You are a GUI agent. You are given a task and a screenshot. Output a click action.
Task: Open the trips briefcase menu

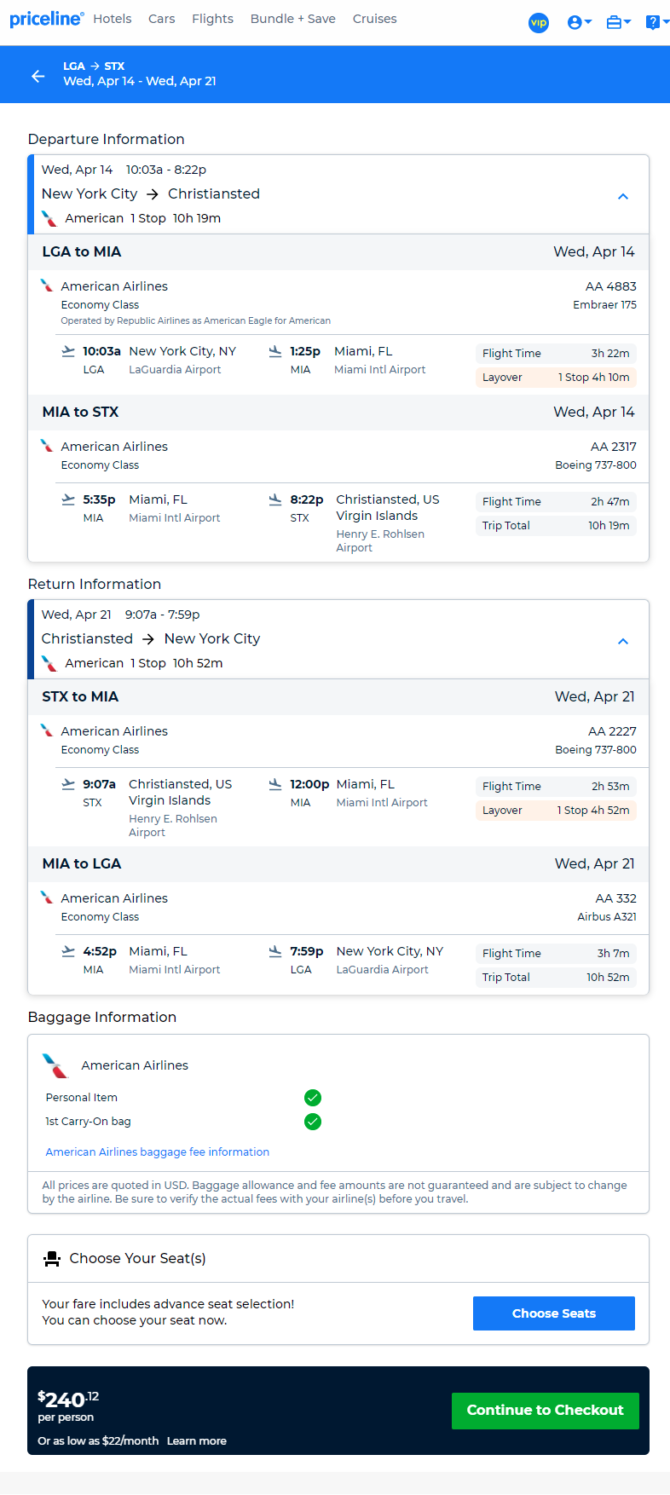click(x=619, y=22)
